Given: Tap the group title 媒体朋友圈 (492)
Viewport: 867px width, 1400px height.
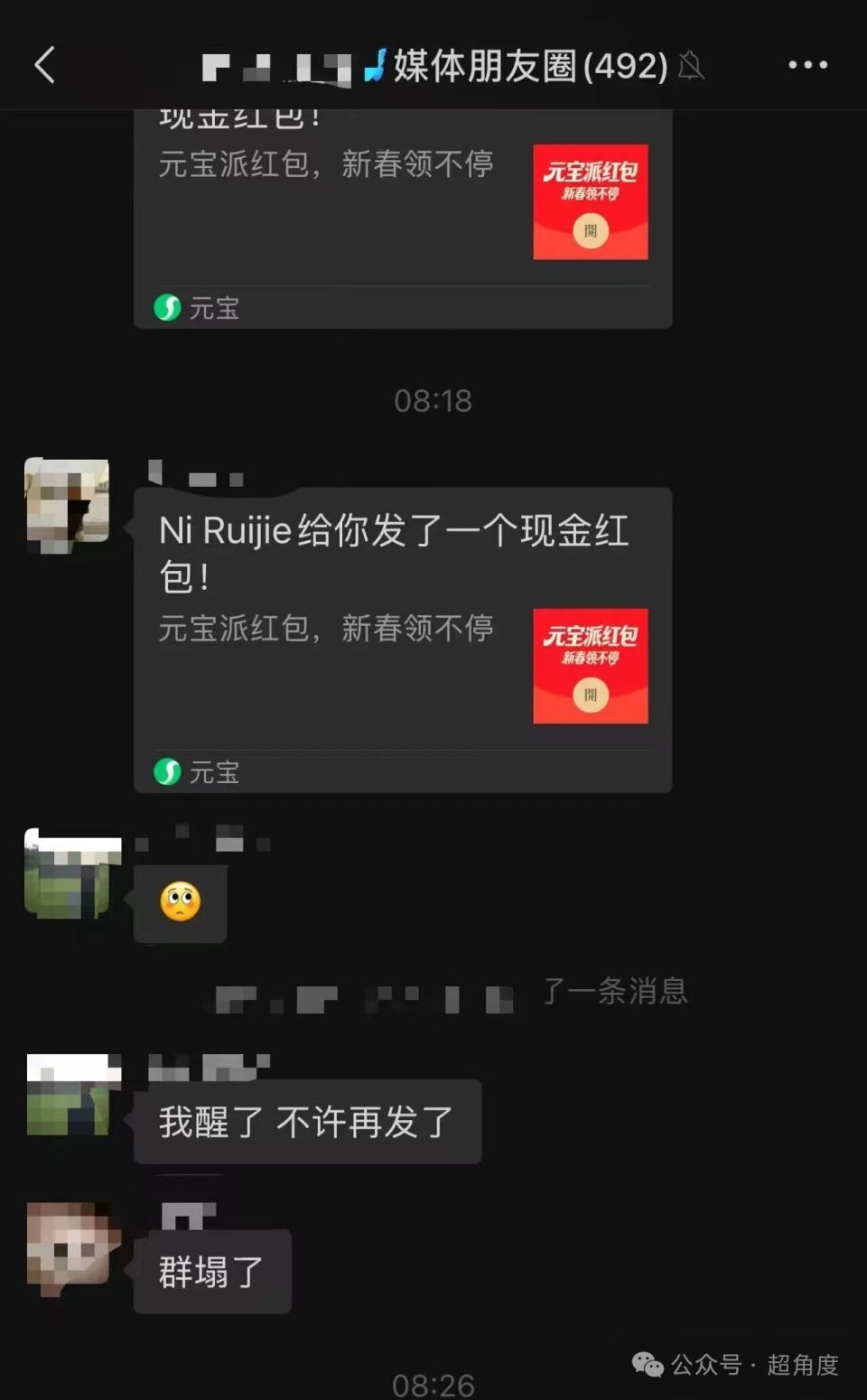Looking at the screenshot, I should click(x=524, y=65).
